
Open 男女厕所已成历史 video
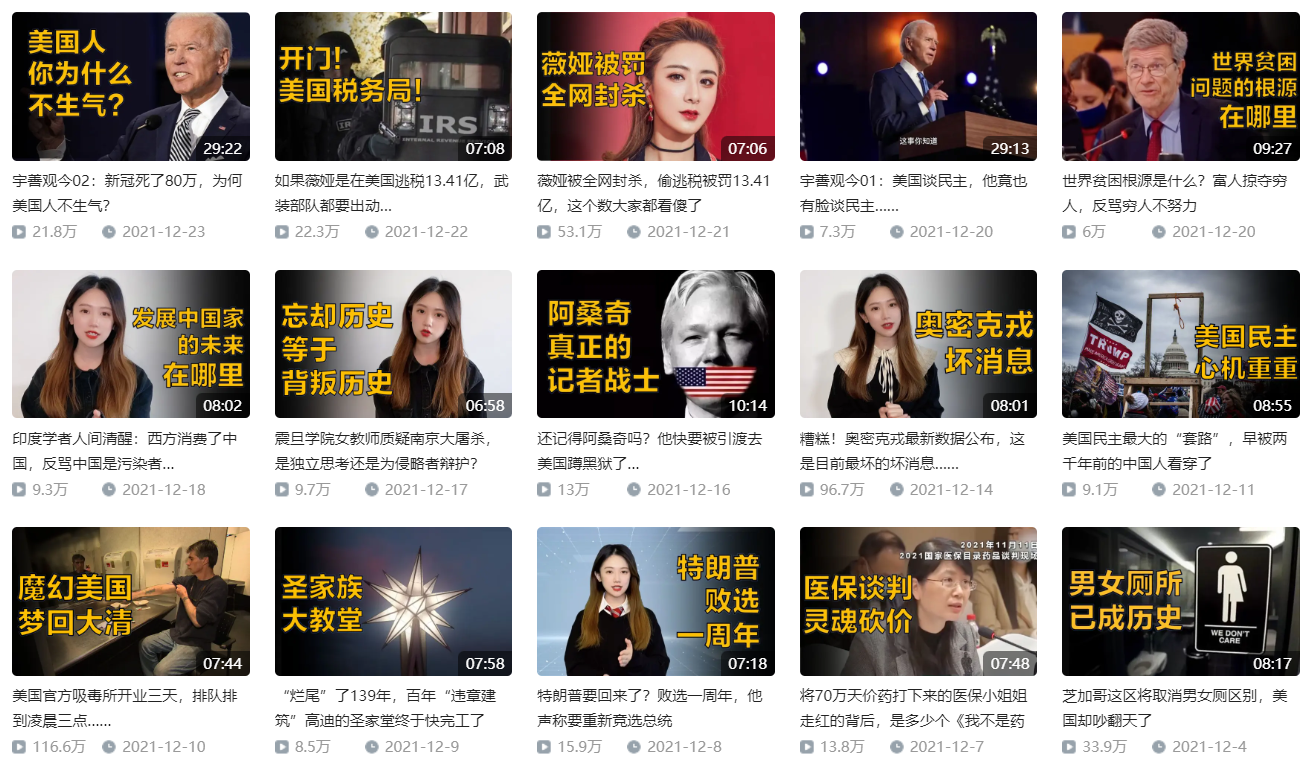coord(1180,601)
